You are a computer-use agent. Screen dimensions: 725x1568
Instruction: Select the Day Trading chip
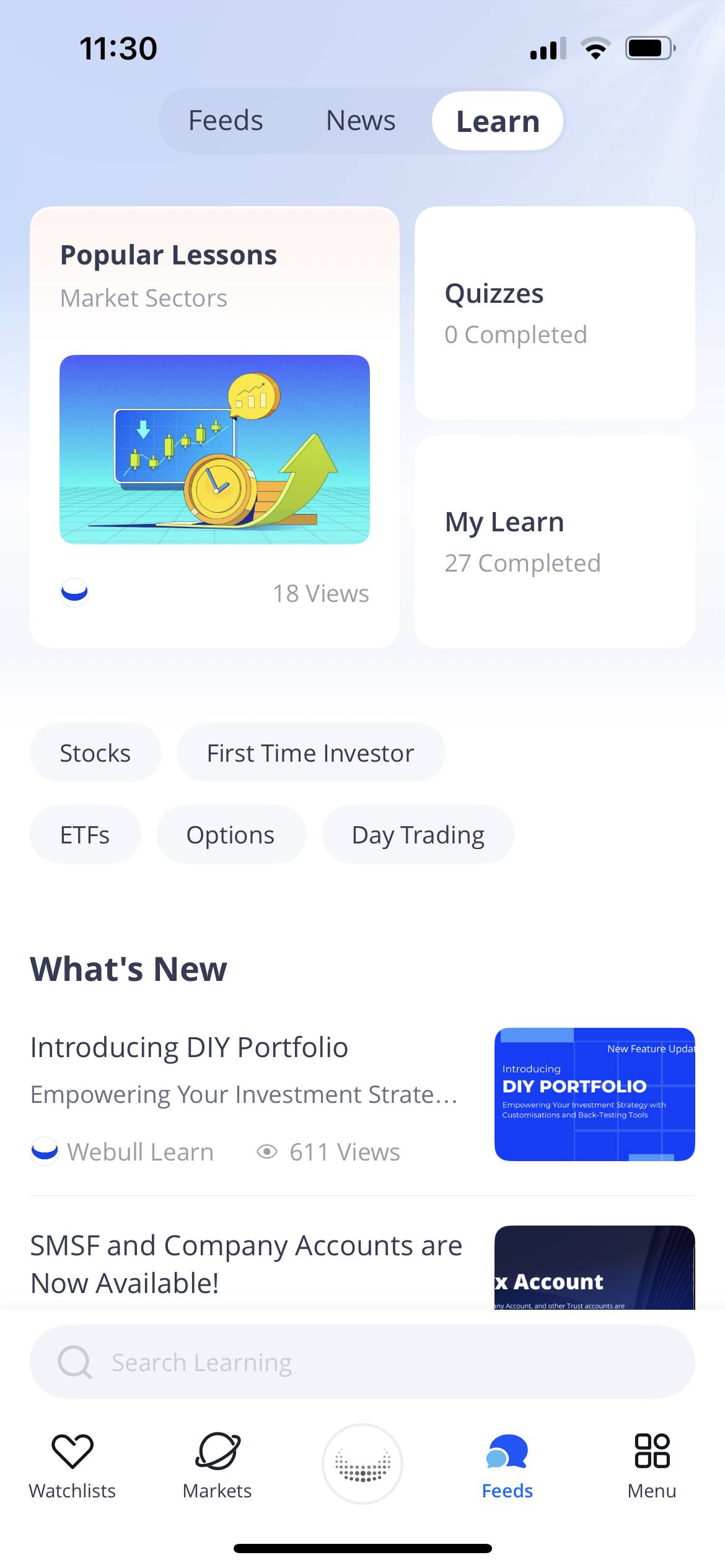418,835
